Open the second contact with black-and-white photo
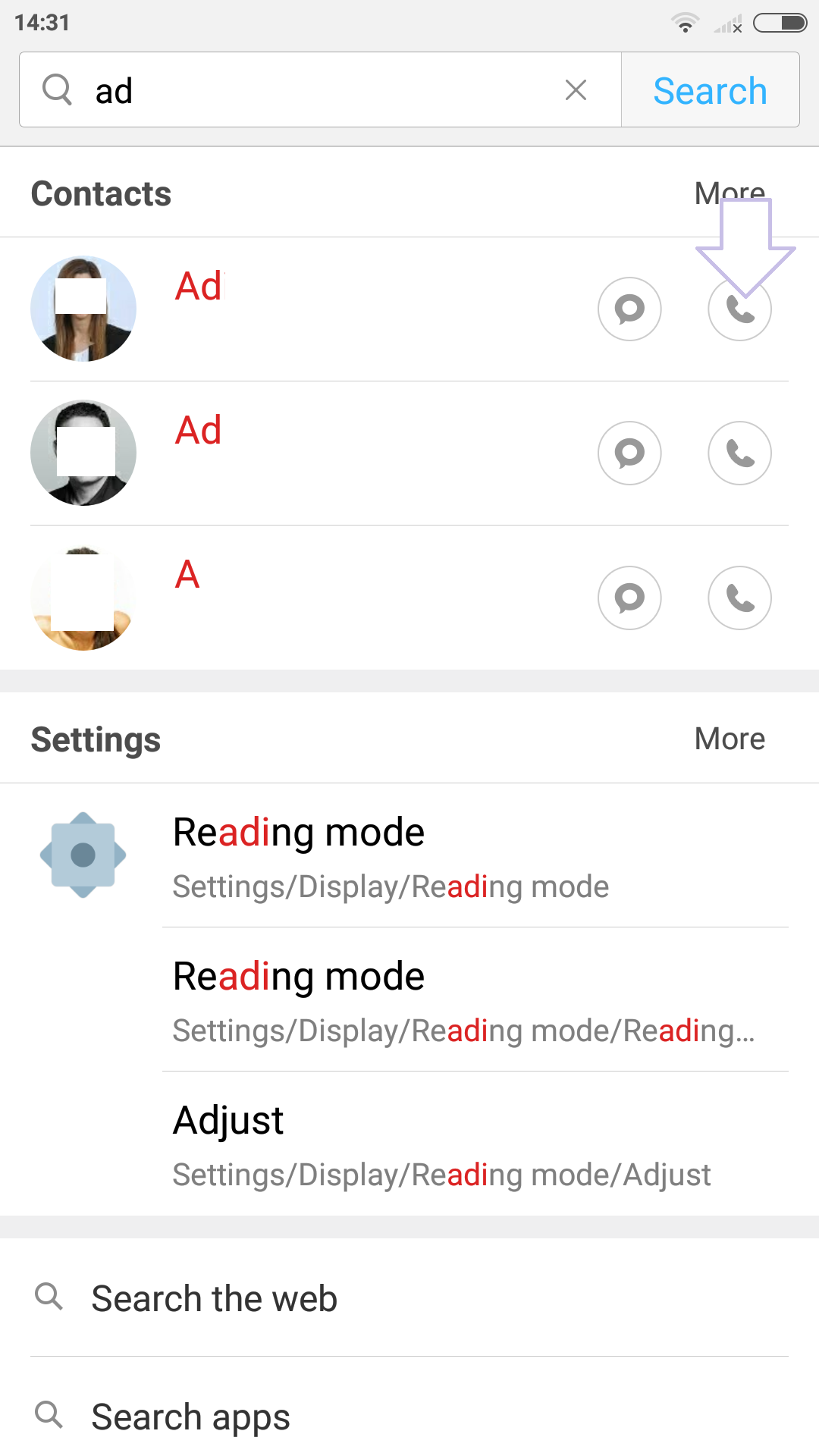 point(303,453)
